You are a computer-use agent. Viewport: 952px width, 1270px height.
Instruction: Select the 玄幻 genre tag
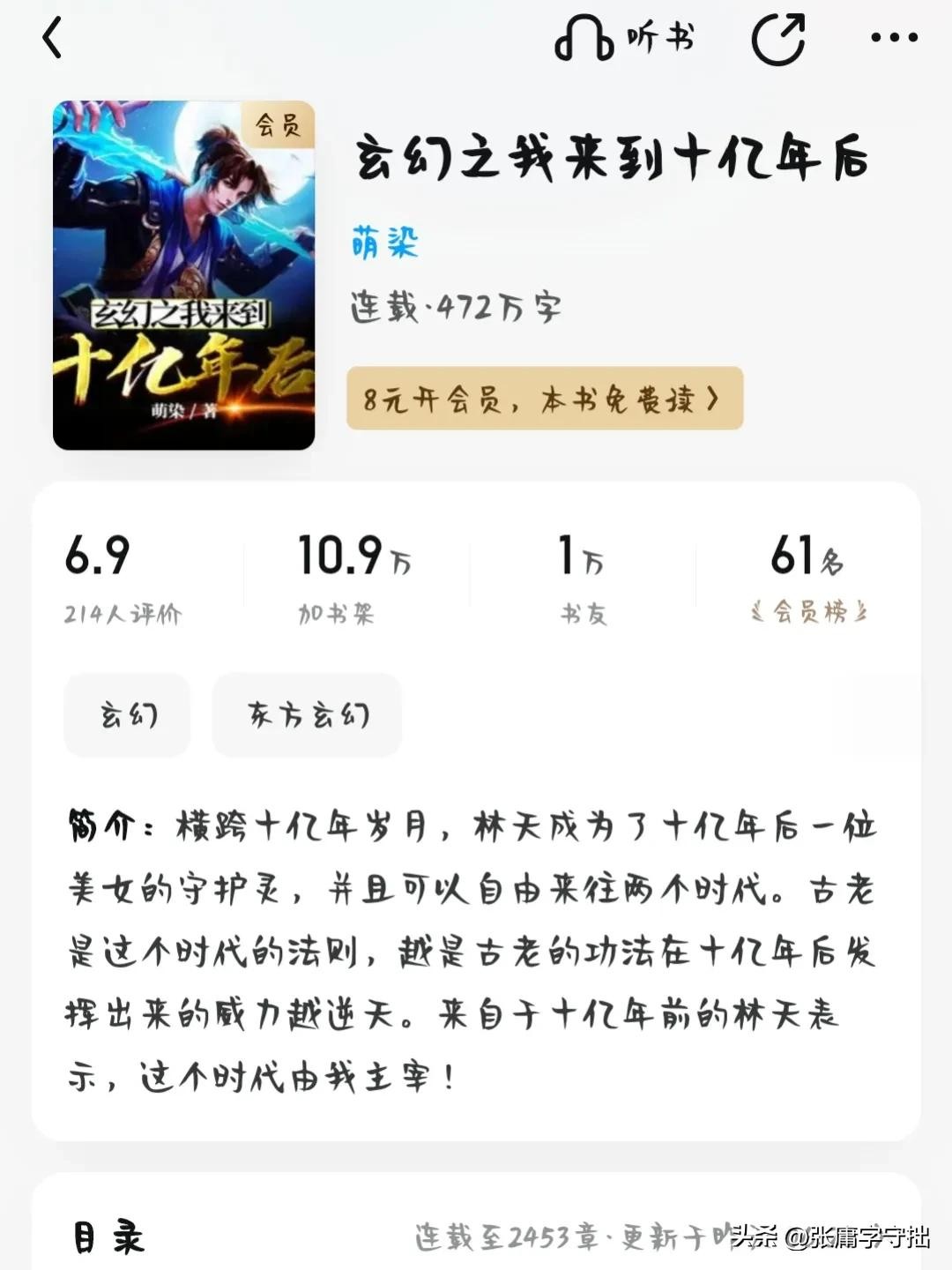coord(127,715)
